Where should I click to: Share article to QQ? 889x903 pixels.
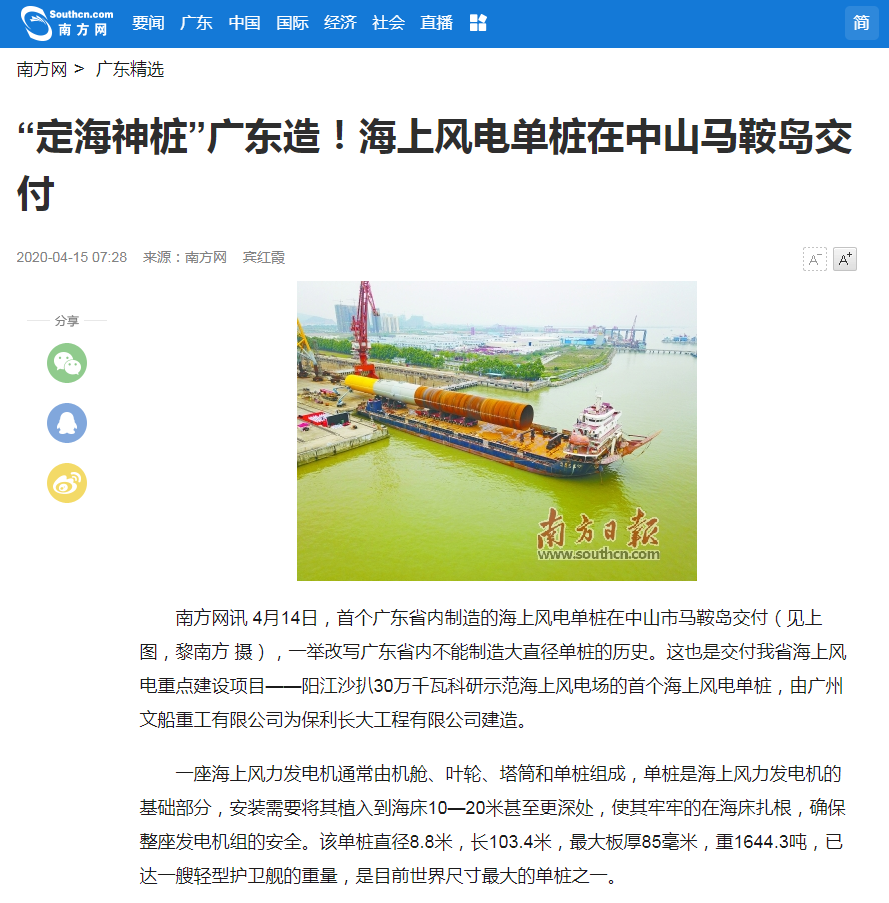tap(67, 423)
